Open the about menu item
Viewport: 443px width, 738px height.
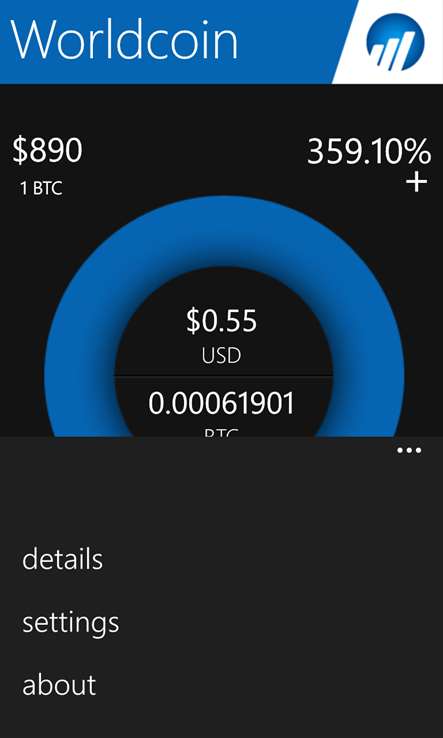(x=59, y=685)
